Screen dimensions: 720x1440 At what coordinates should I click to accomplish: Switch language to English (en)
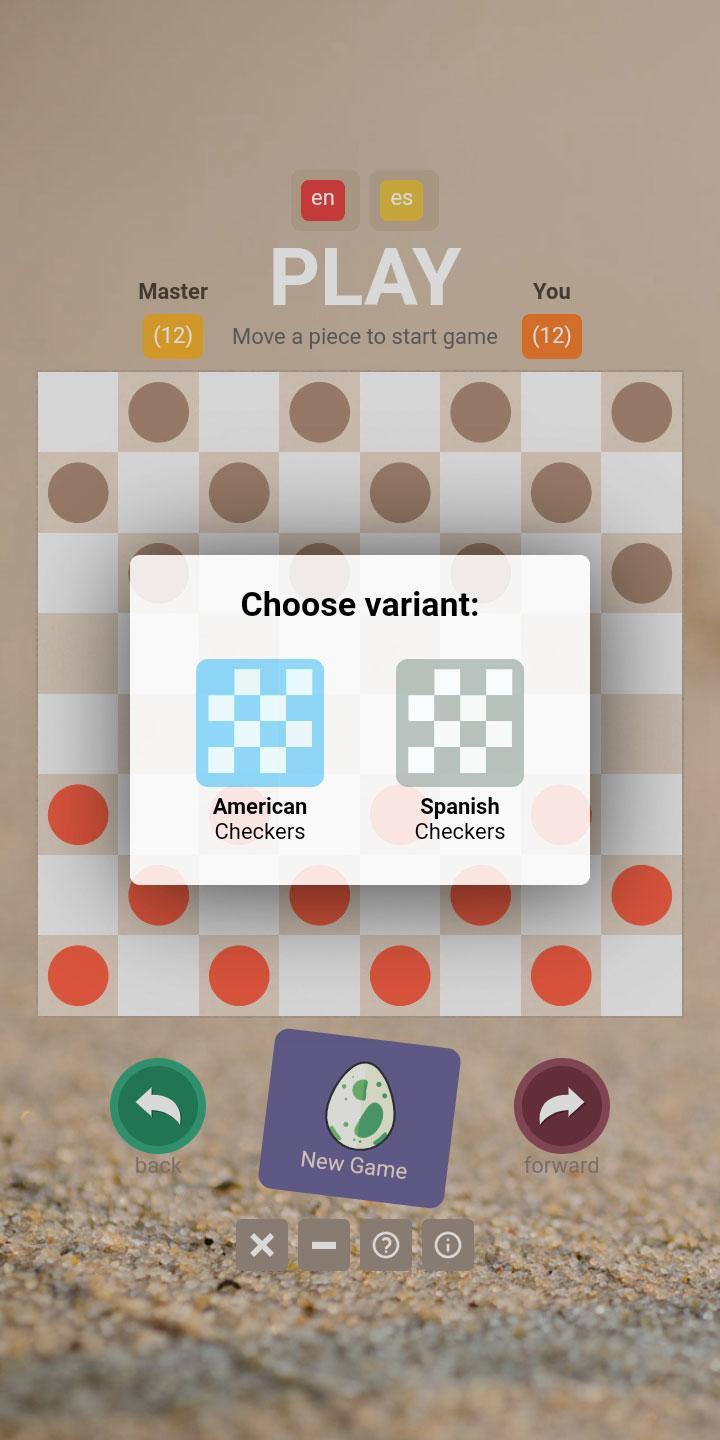click(x=323, y=199)
